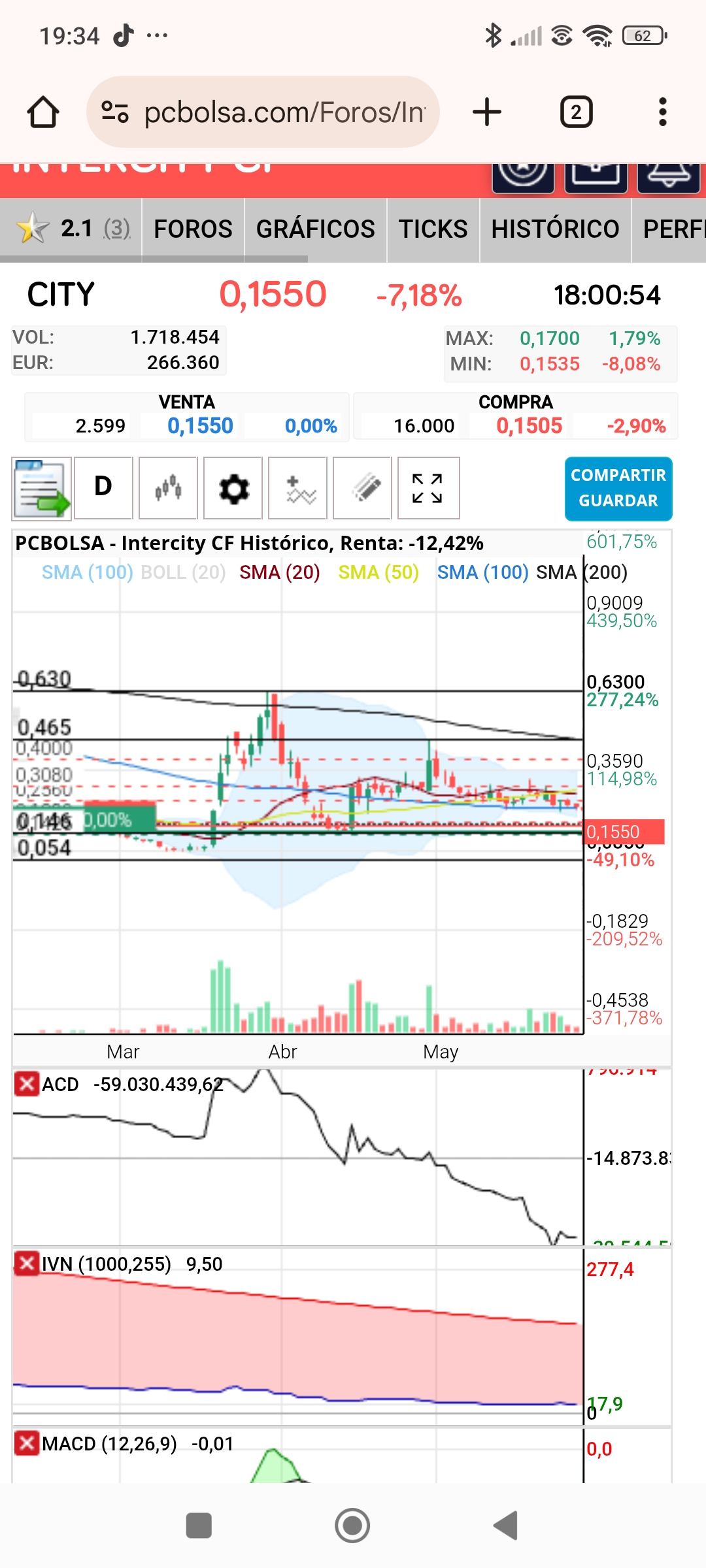The height and width of the screenshot is (1568, 706).
Task: Open the drawing pencil tool
Action: coord(362,487)
